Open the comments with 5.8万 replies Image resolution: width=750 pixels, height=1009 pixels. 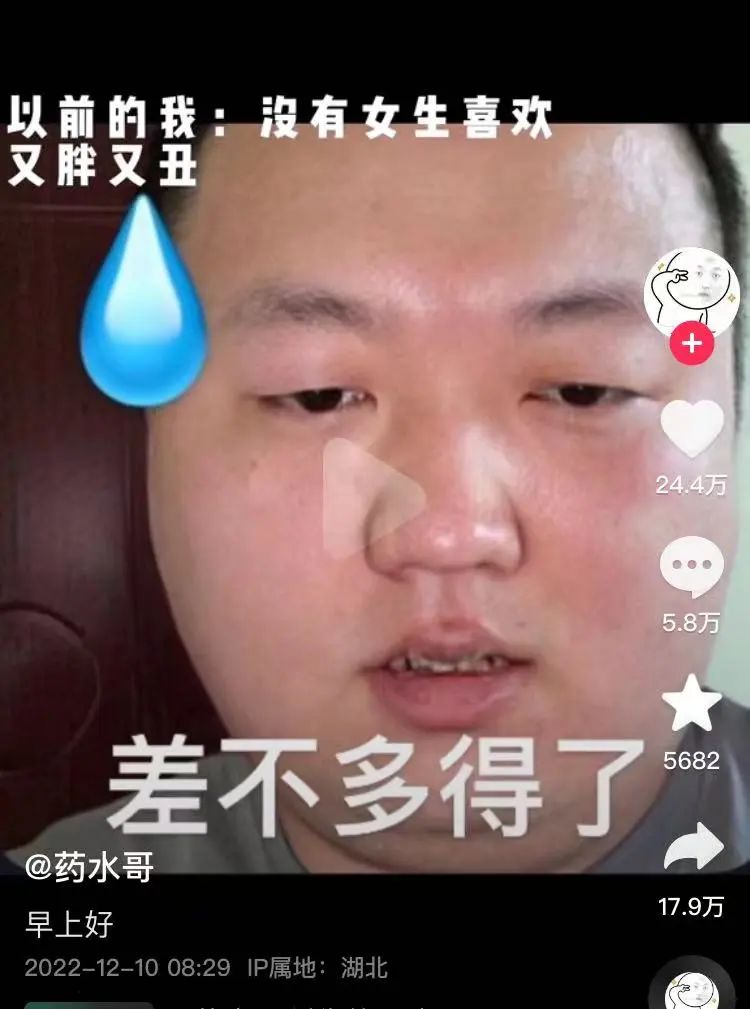[691, 567]
